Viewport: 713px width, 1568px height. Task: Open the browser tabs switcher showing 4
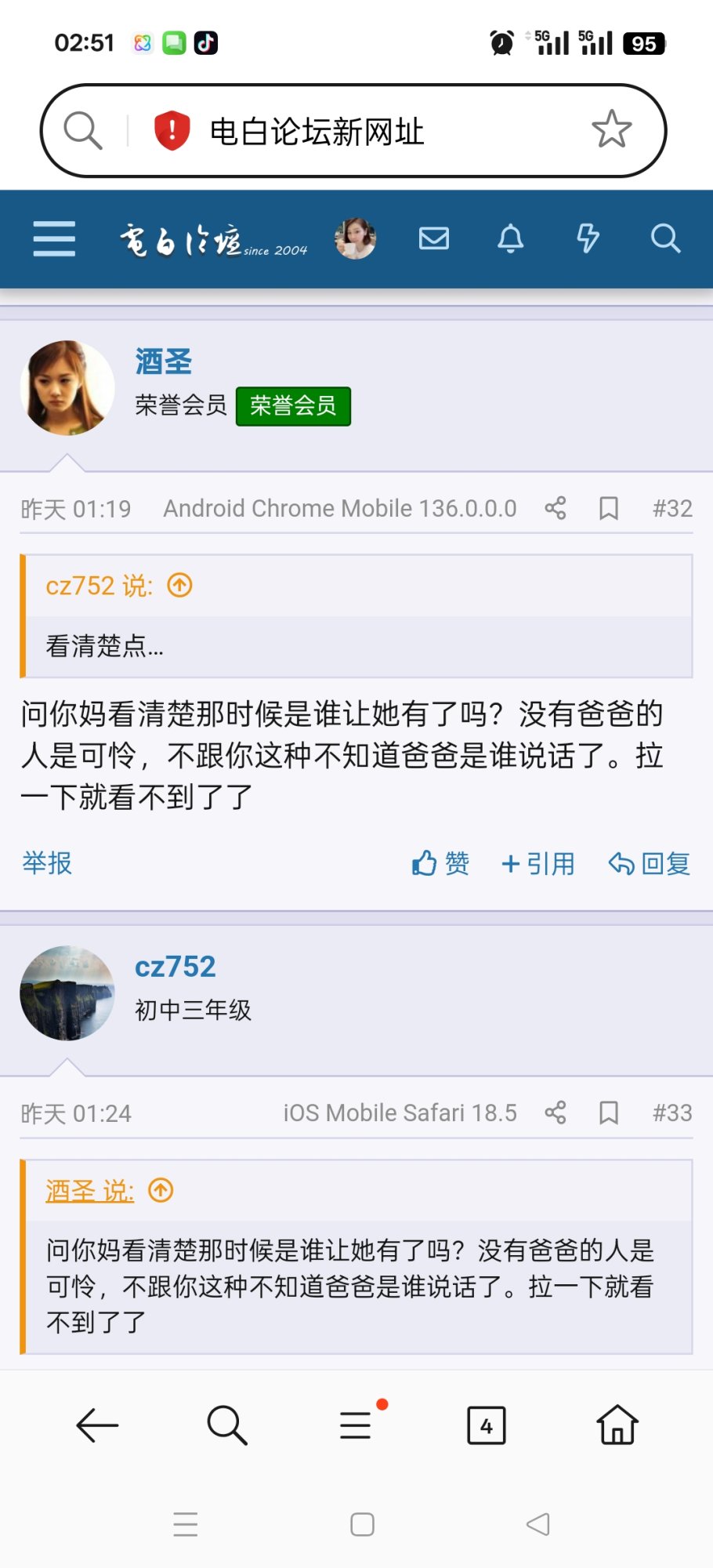coord(486,1425)
